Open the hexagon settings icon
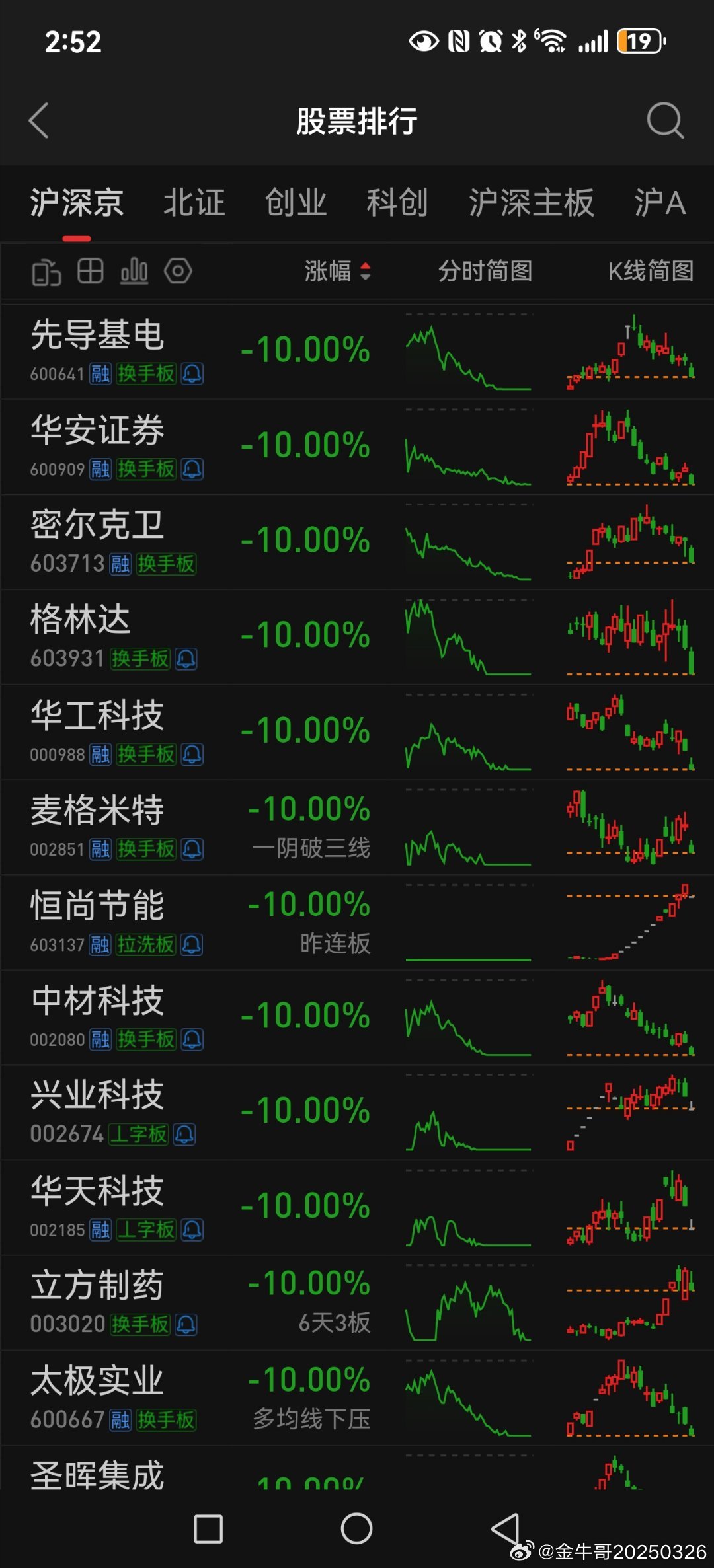The image size is (714, 1568). click(178, 271)
